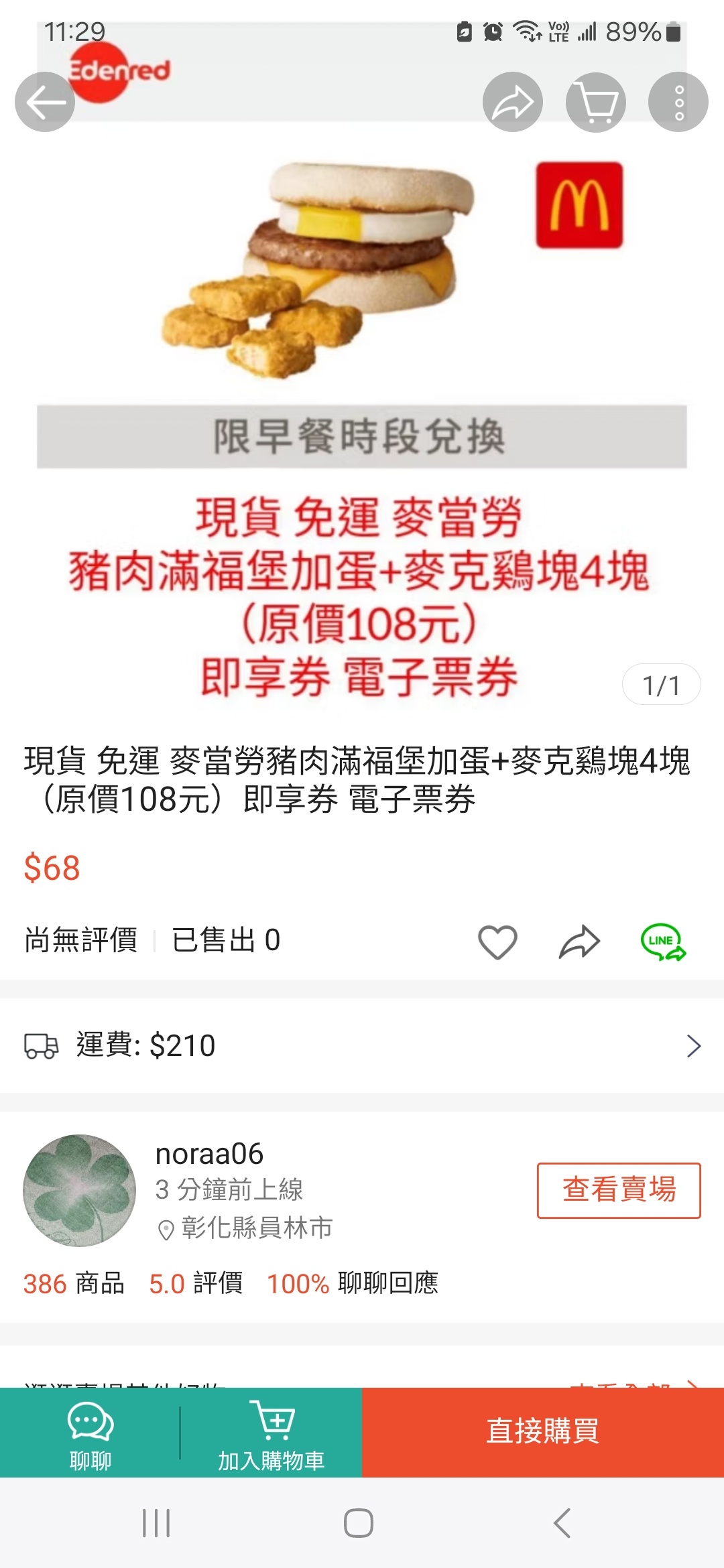Go back using the top-left arrow
724x1568 pixels.
tap(45, 102)
